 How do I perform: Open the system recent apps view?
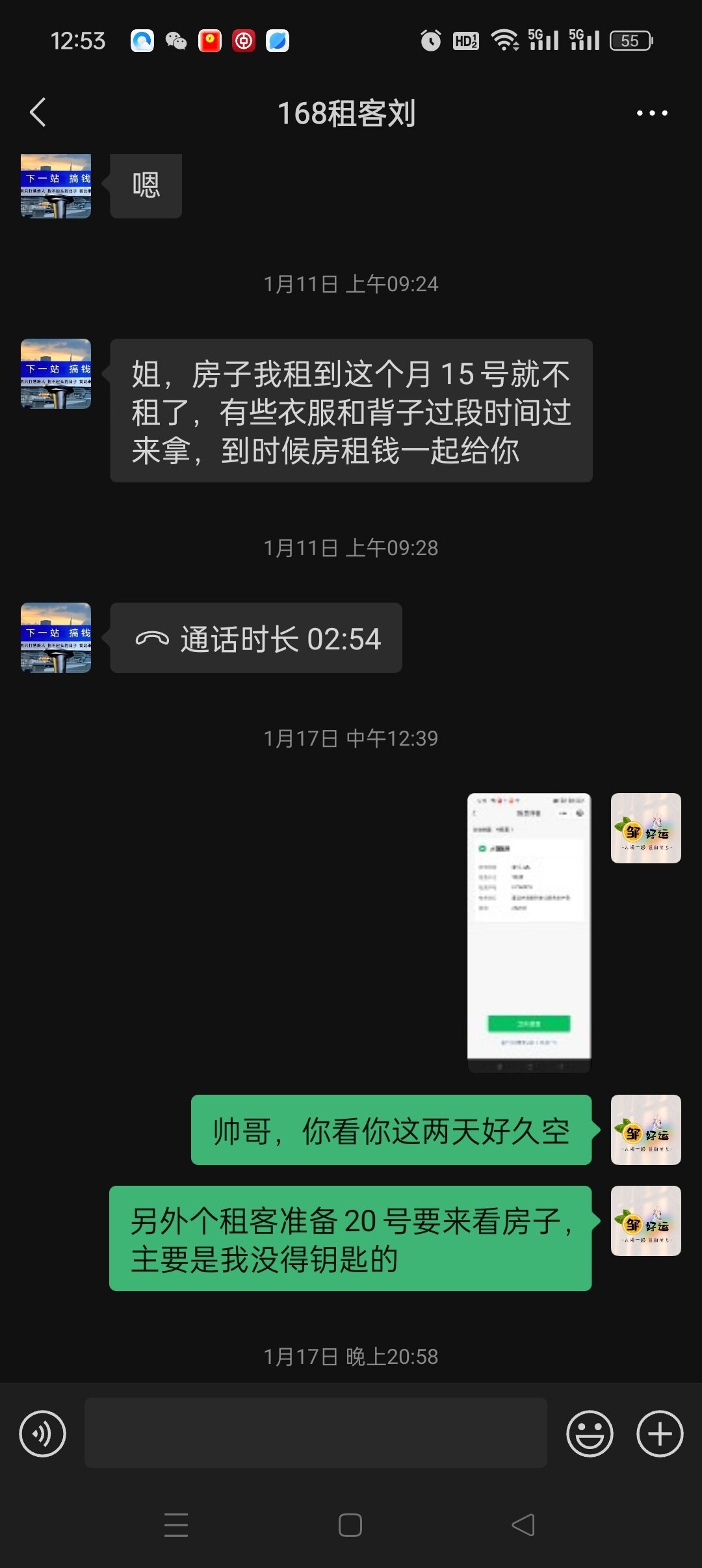(176, 1525)
